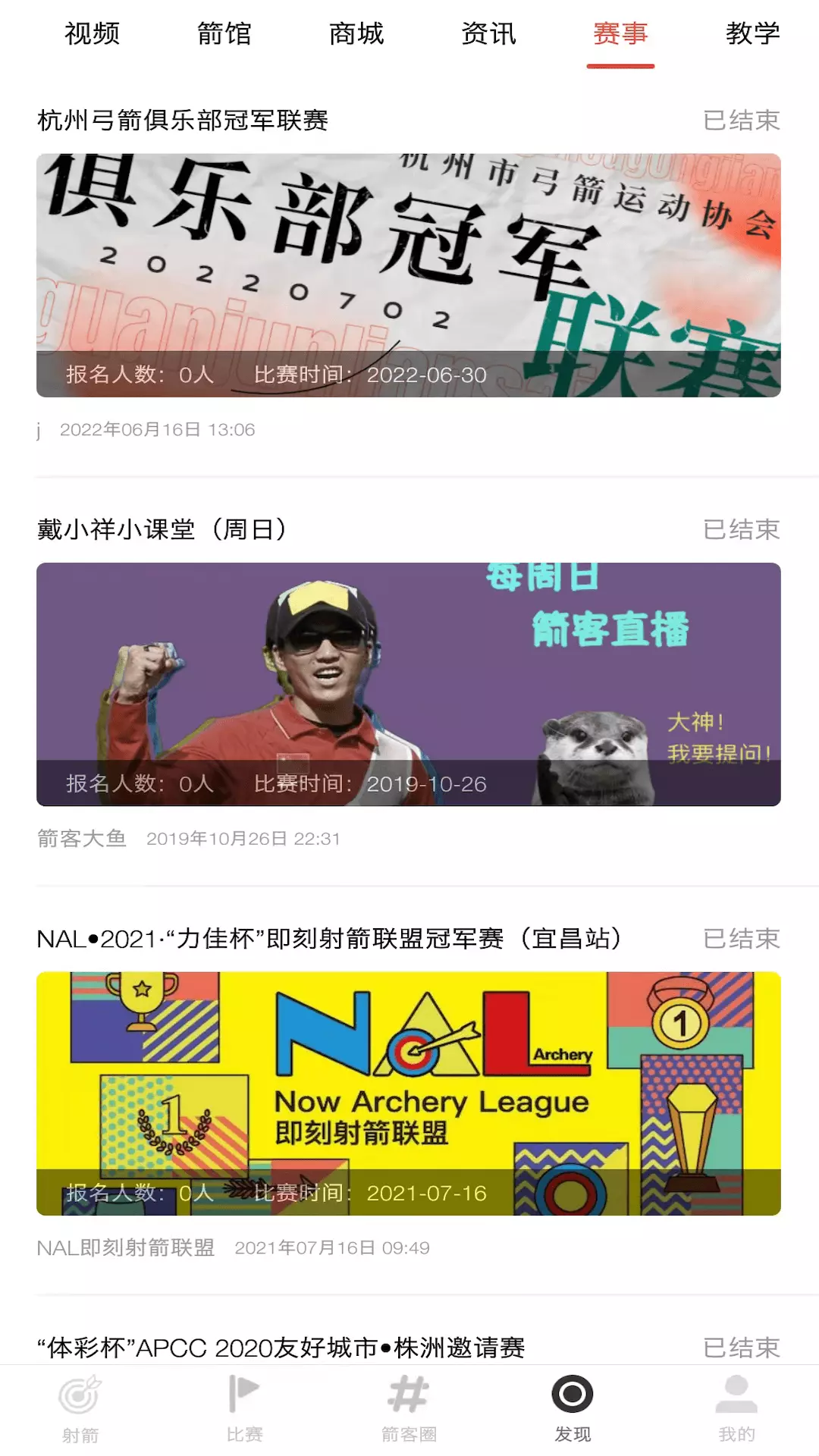Screen dimensions: 819x1456
Task: Switch to the 教学 tab
Action: pyautogui.click(x=752, y=33)
